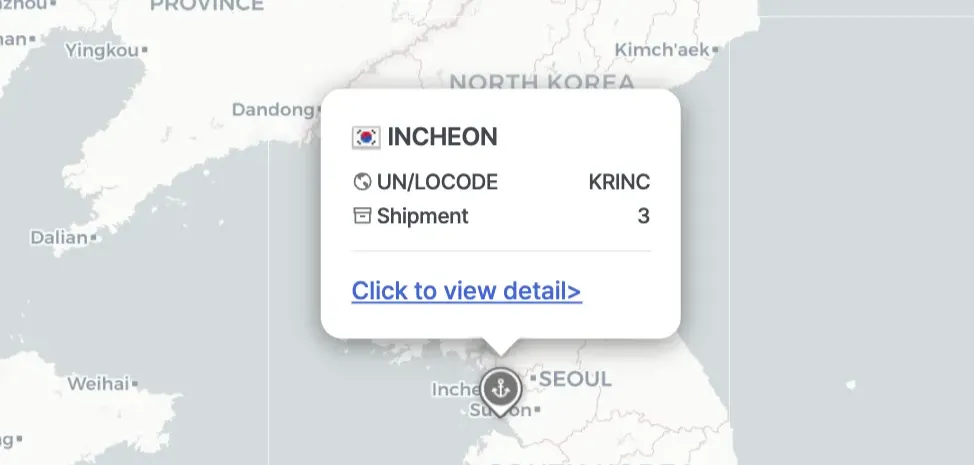Tap the Incheon port anchor marker
The image size is (974, 465).
(500, 392)
